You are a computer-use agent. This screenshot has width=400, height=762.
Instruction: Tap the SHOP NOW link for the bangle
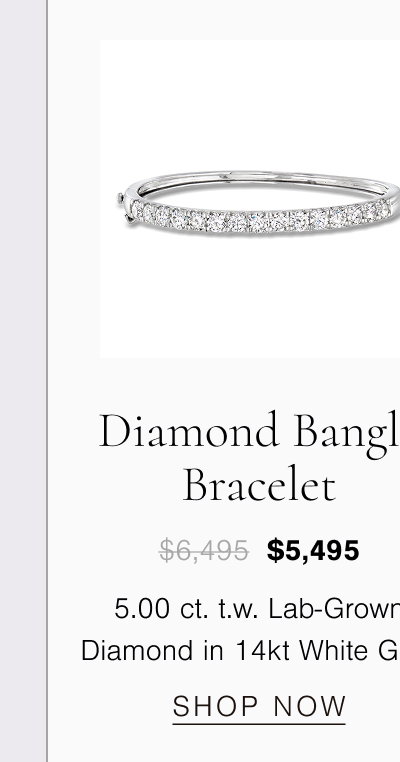tap(259, 707)
